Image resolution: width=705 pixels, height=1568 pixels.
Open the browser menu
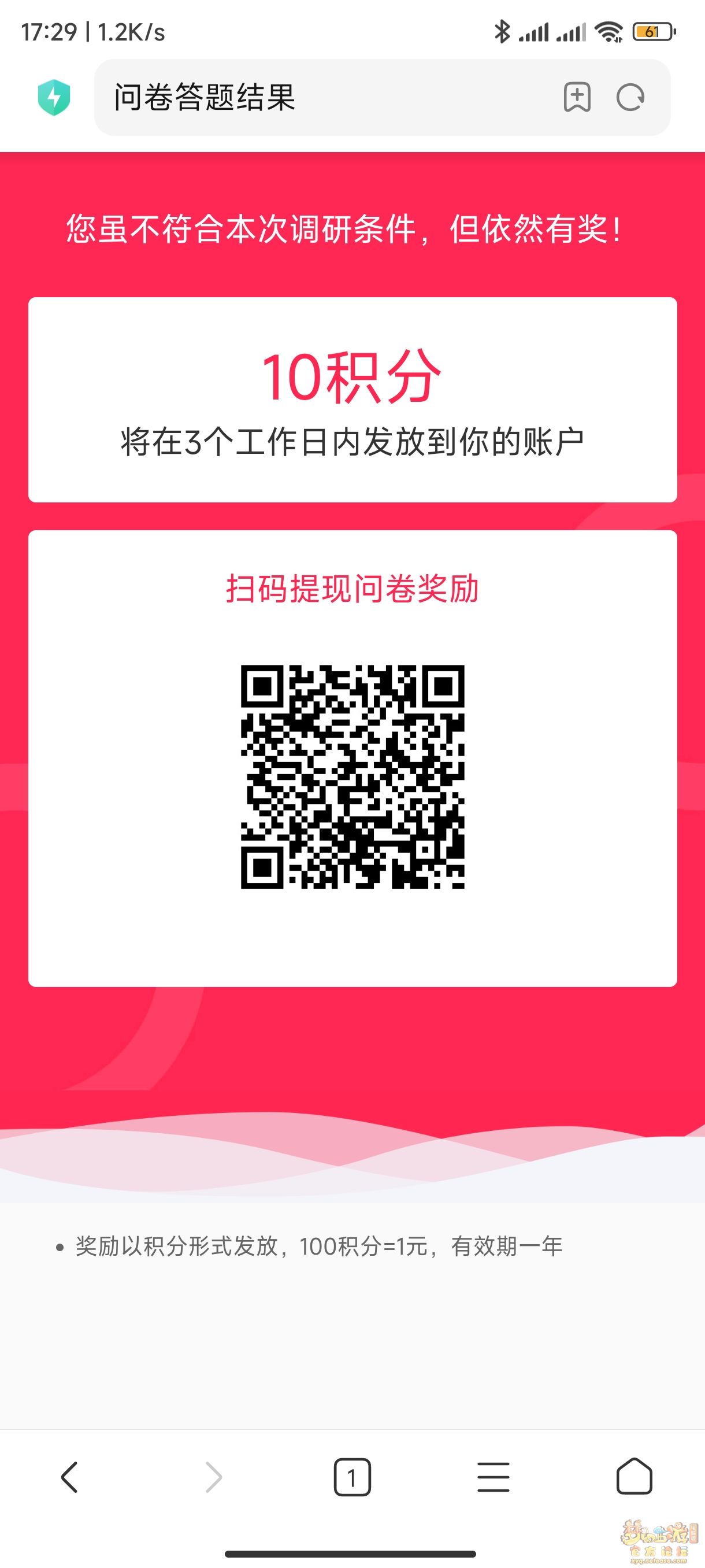click(493, 1477)
